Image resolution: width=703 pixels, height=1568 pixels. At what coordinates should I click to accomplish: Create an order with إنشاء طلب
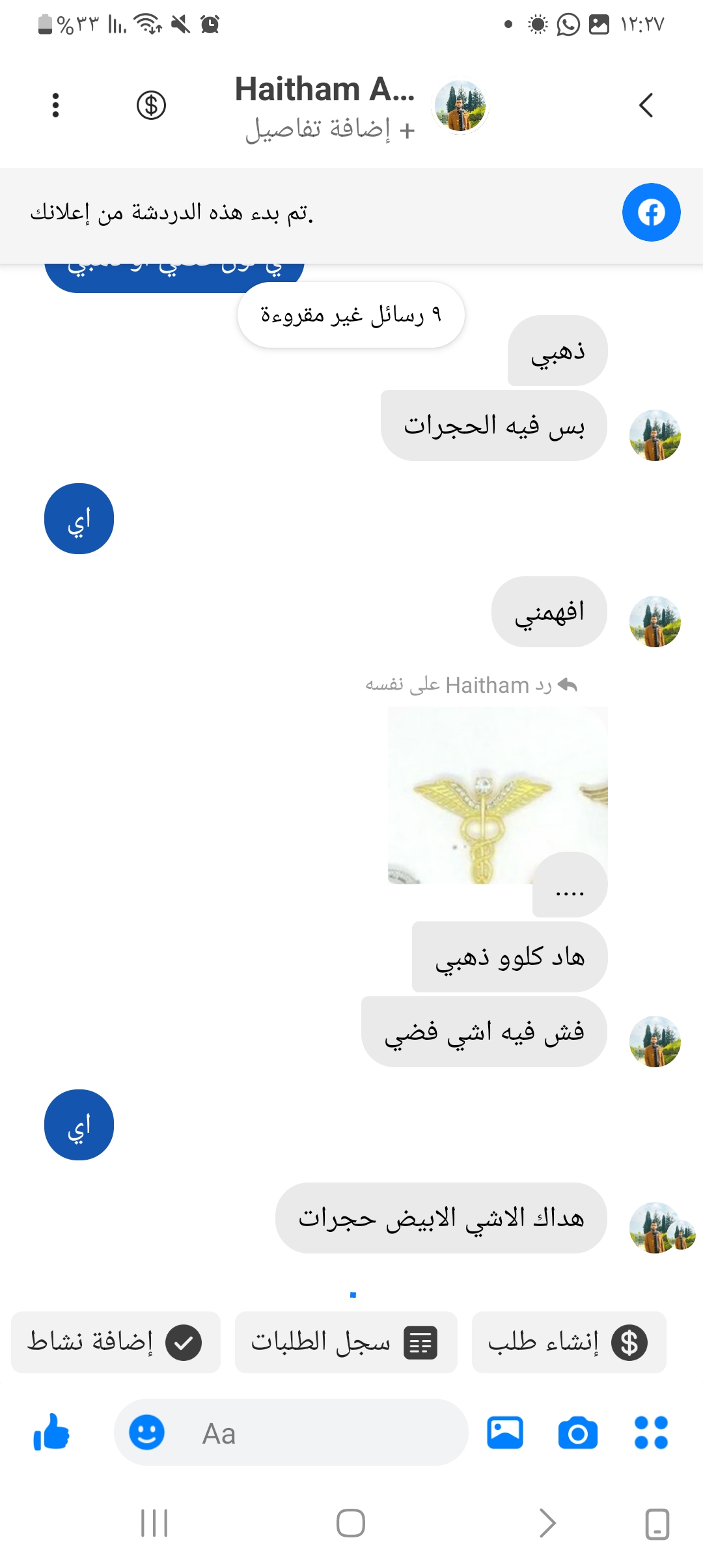pos(568,1343)
